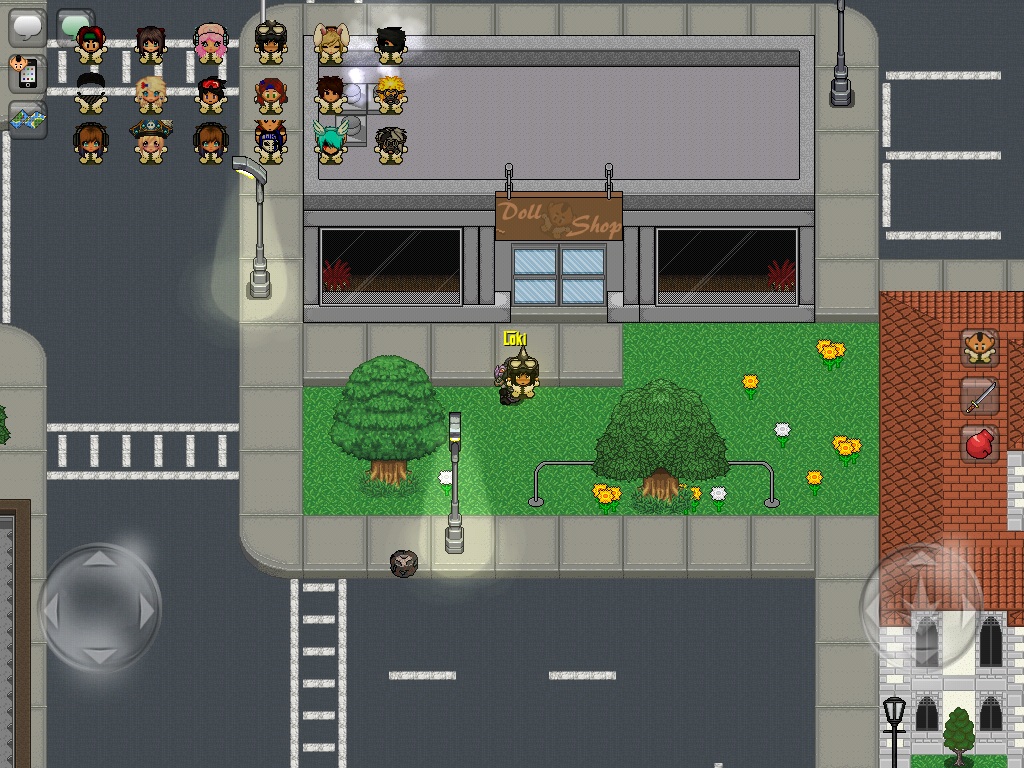Viewport: 1024px width, 768px height.
Task: Tap the round attack action button
Action: pos(920,607)
